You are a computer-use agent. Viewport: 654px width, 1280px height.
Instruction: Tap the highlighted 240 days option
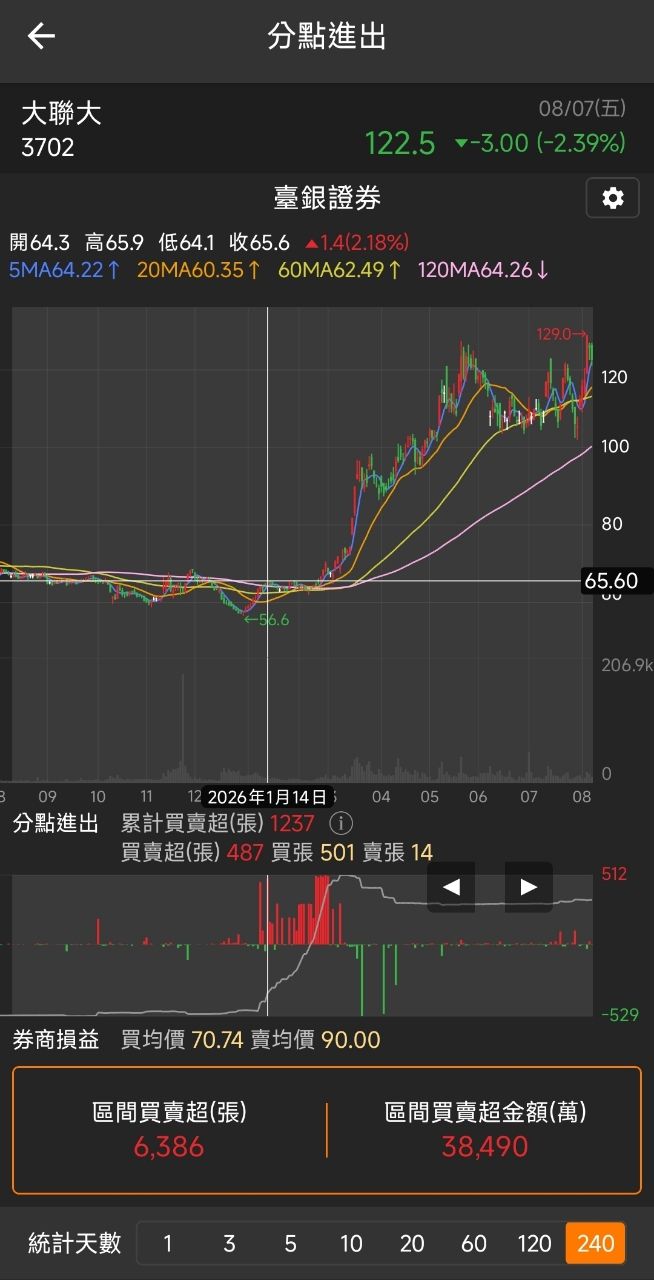[x=596, y=1243]
